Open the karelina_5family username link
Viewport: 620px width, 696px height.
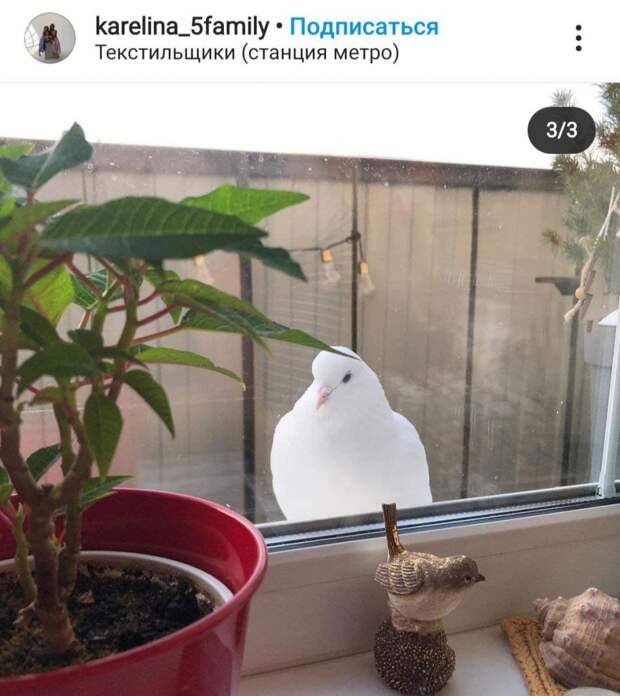(x=181, y=26)
